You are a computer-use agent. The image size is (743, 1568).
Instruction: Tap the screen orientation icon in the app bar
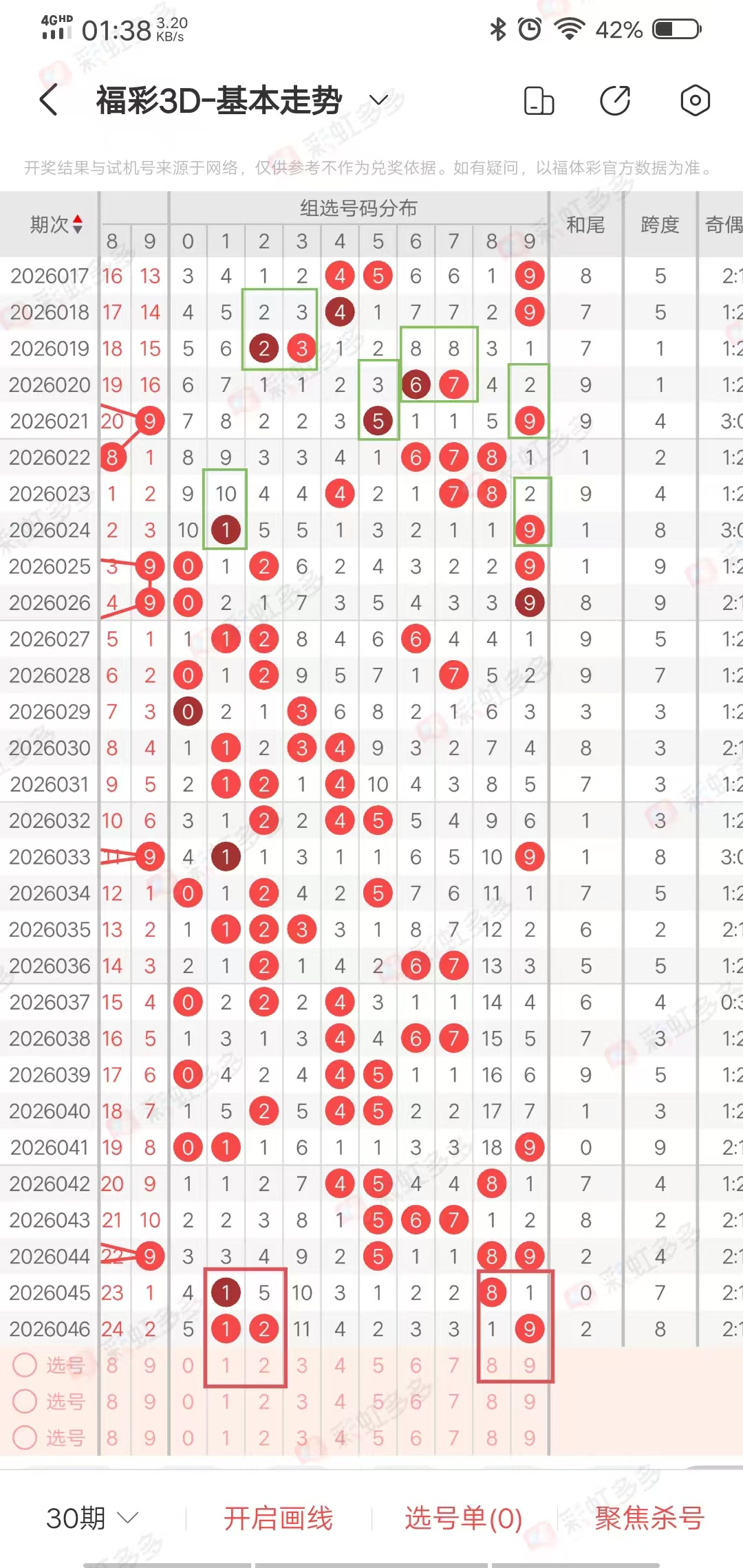click(x=539, y=100)
